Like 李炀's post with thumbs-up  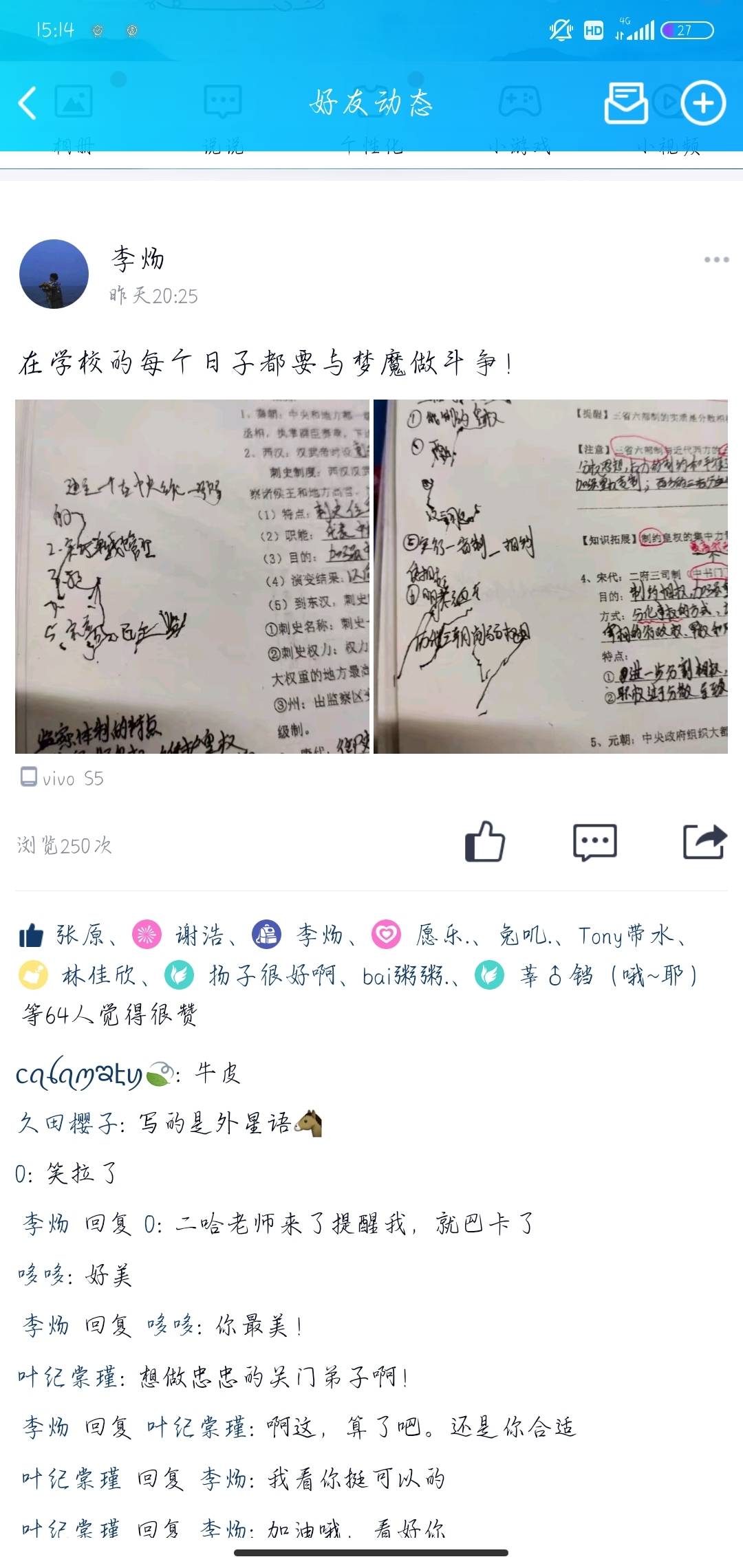(485, 841)
